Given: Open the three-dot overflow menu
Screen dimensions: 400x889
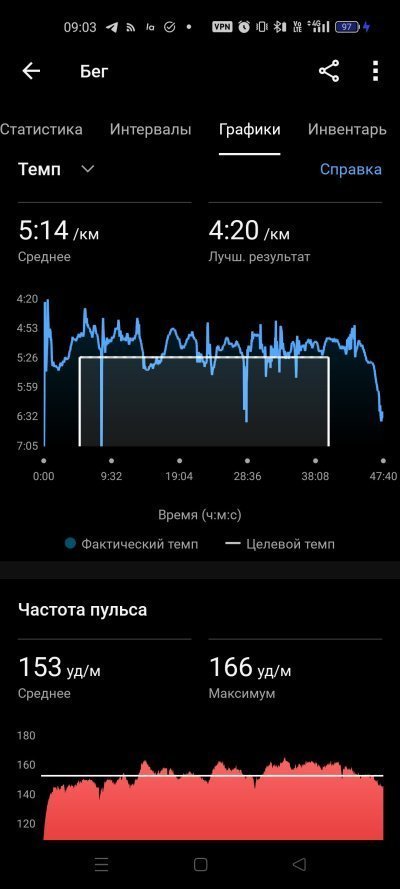Looking at the screenshot, I should click(376, 71).
